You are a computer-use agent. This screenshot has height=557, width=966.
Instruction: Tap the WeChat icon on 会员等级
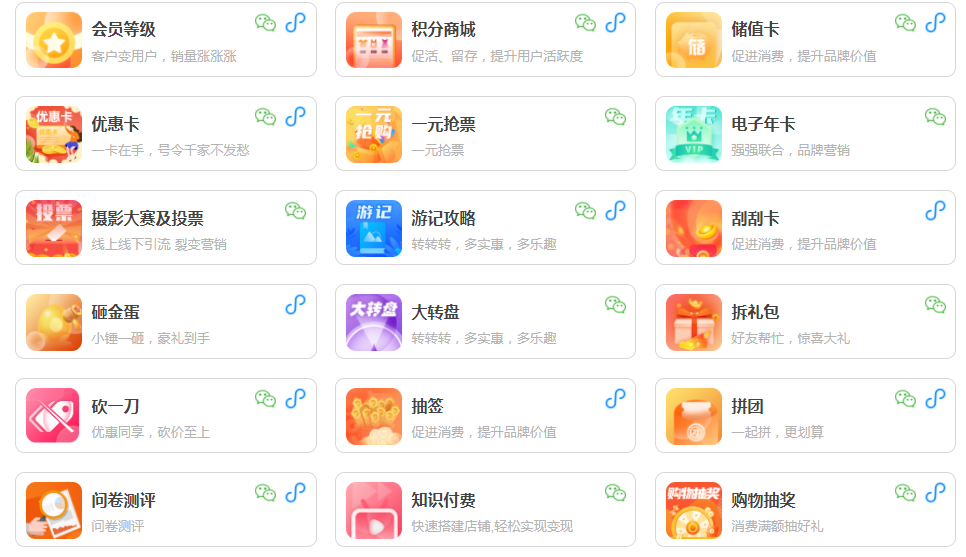(265, 23)
